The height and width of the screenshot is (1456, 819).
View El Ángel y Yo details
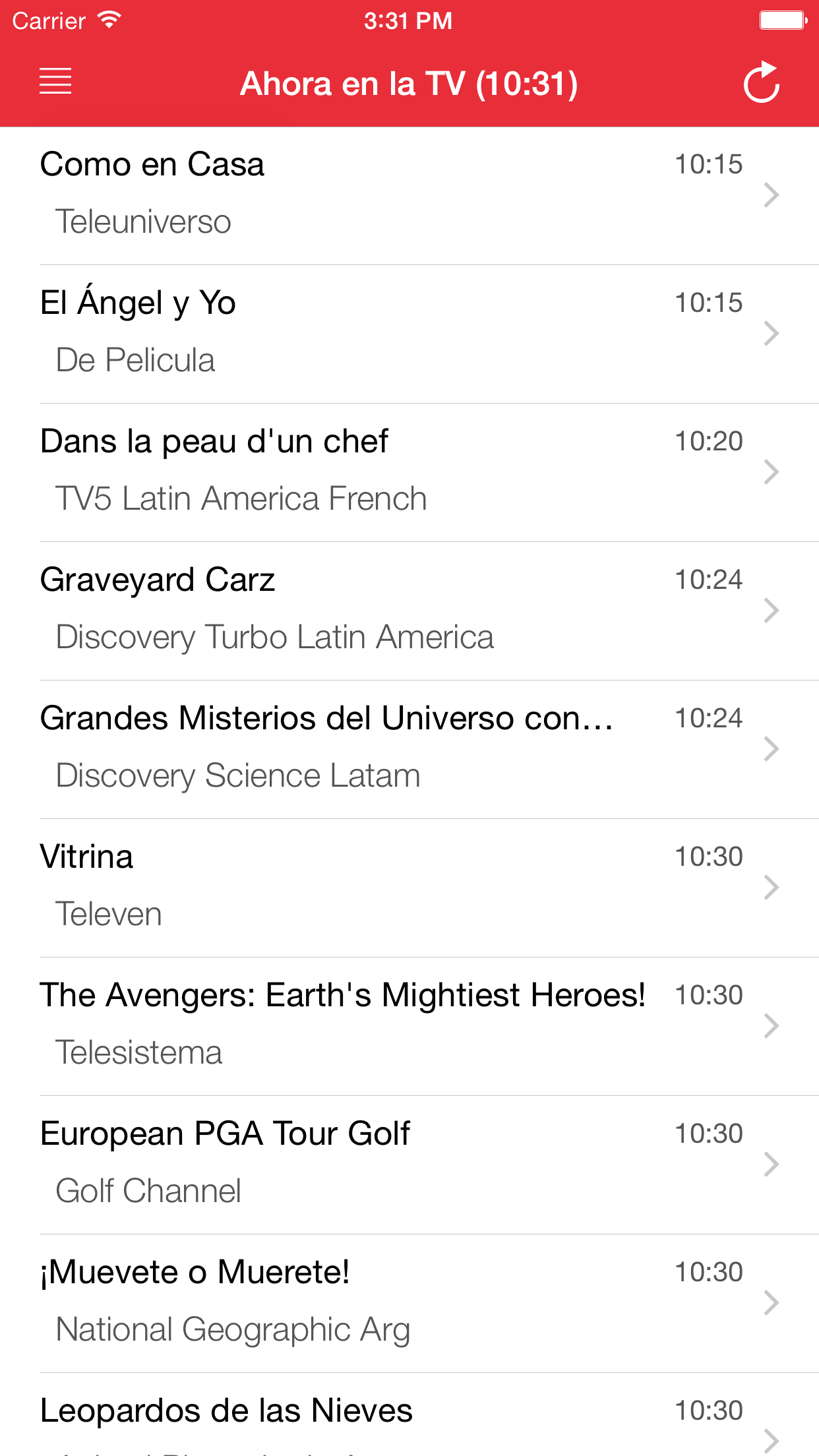[409, 334]
